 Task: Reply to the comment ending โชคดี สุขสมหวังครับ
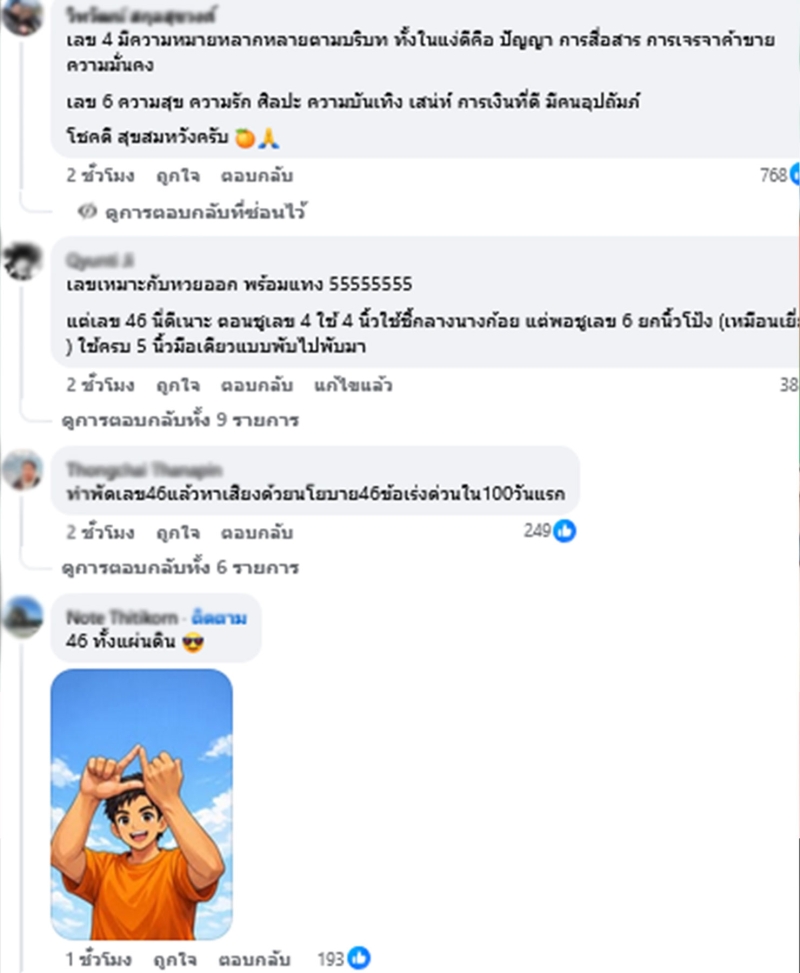(x=256, y=176)
